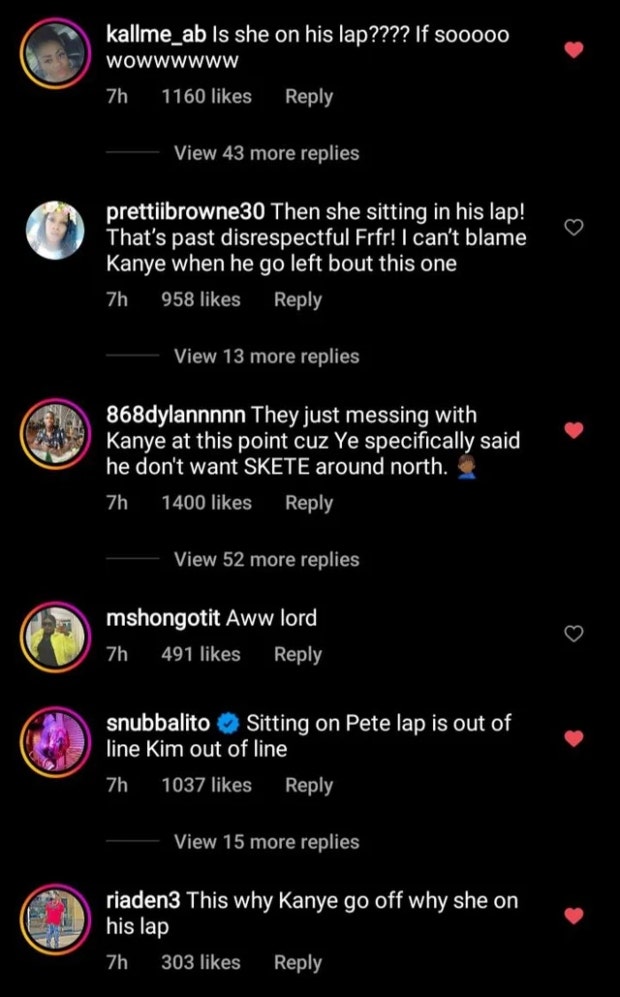The image size is (620, 997).
Task: Like prettiibrowne30's comment
Action: point(574,228)
